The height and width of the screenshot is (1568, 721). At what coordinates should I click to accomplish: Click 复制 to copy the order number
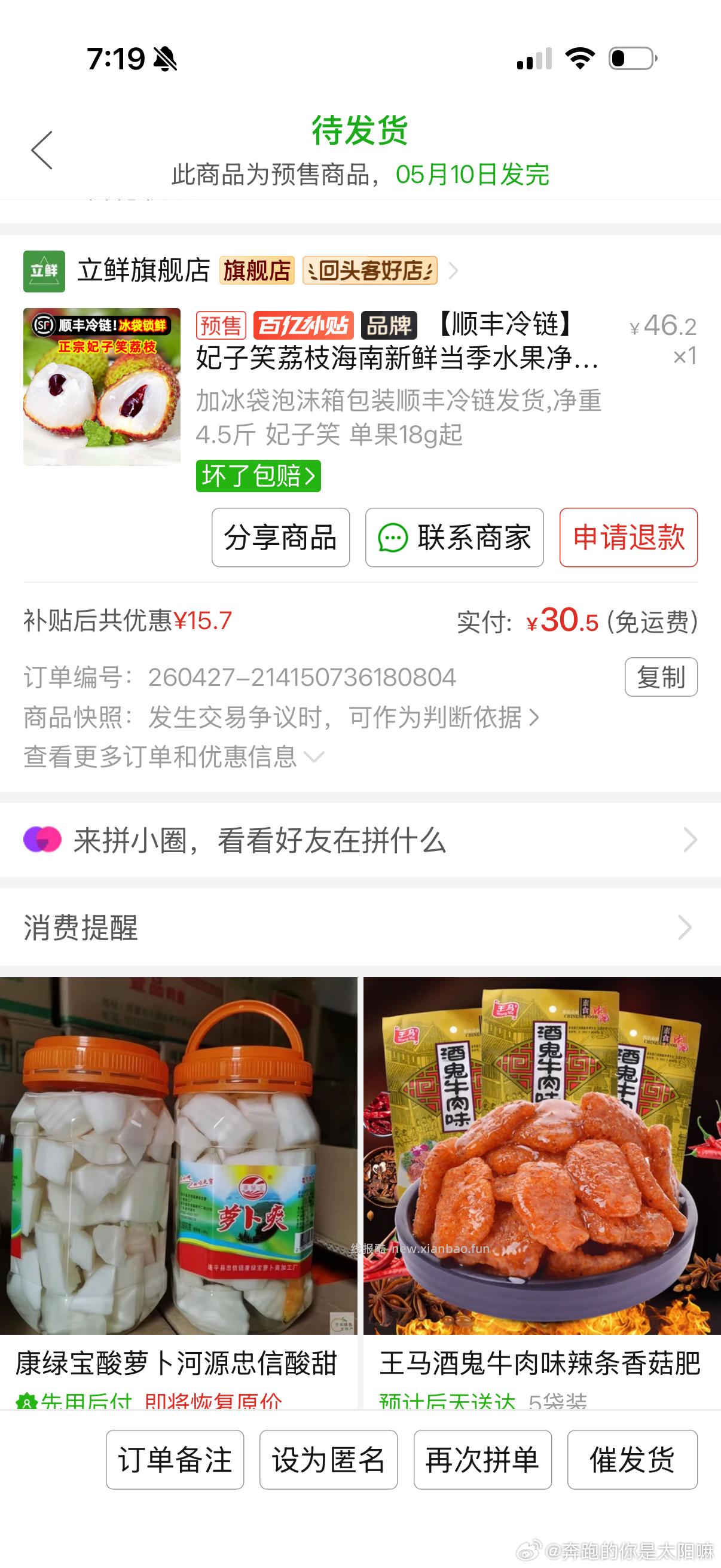(x=661, y=676)
